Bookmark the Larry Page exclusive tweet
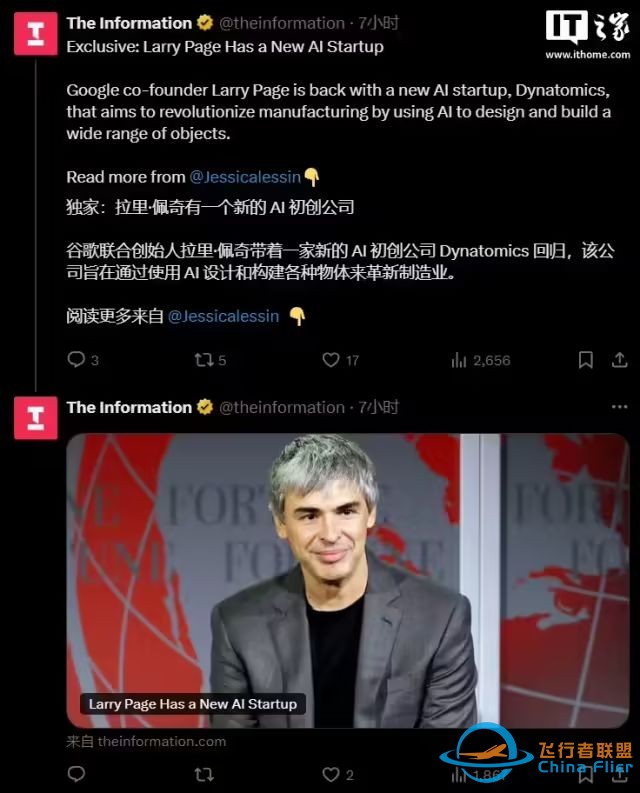The width and height of the screenshot is (640, 793). coord(586,360)
